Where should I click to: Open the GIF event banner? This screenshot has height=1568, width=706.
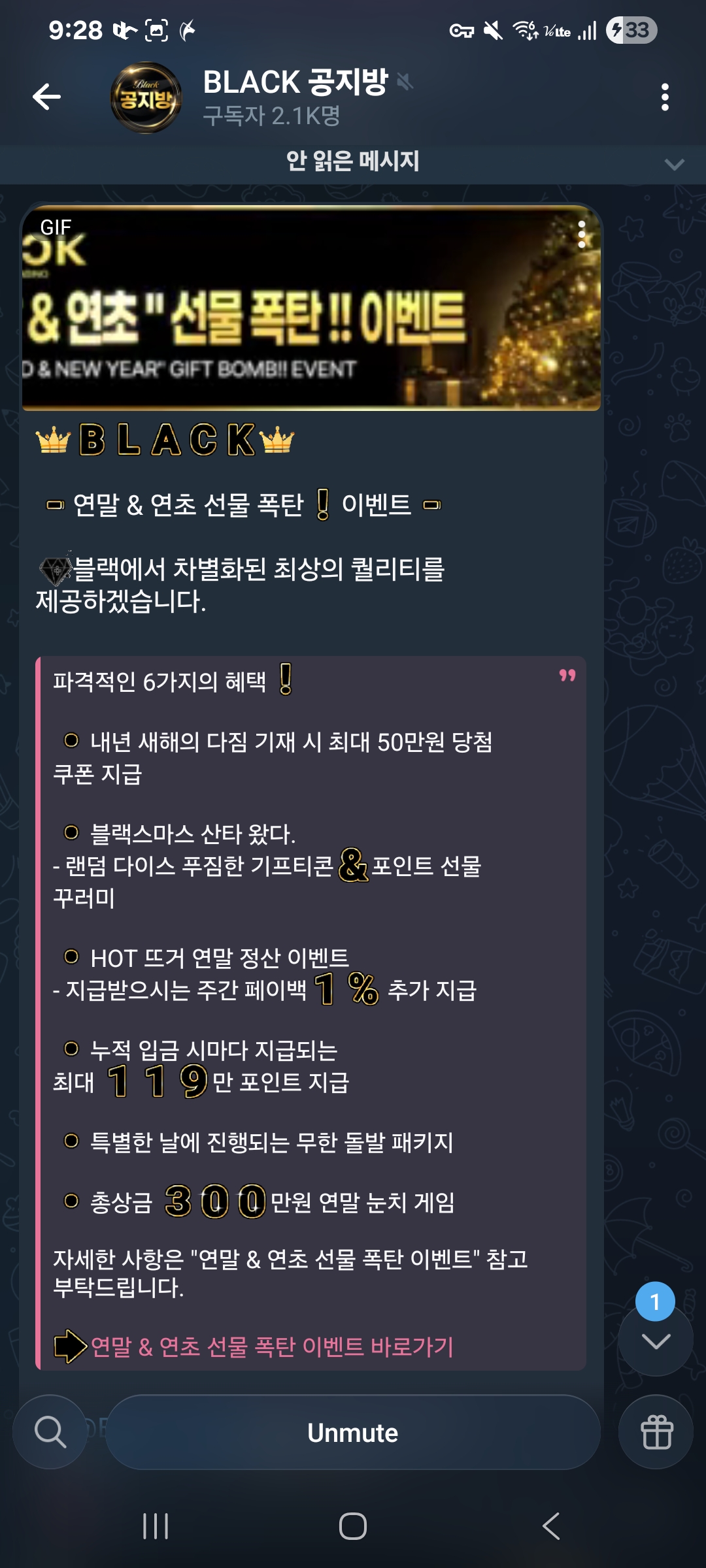click(x=311, y=308)
